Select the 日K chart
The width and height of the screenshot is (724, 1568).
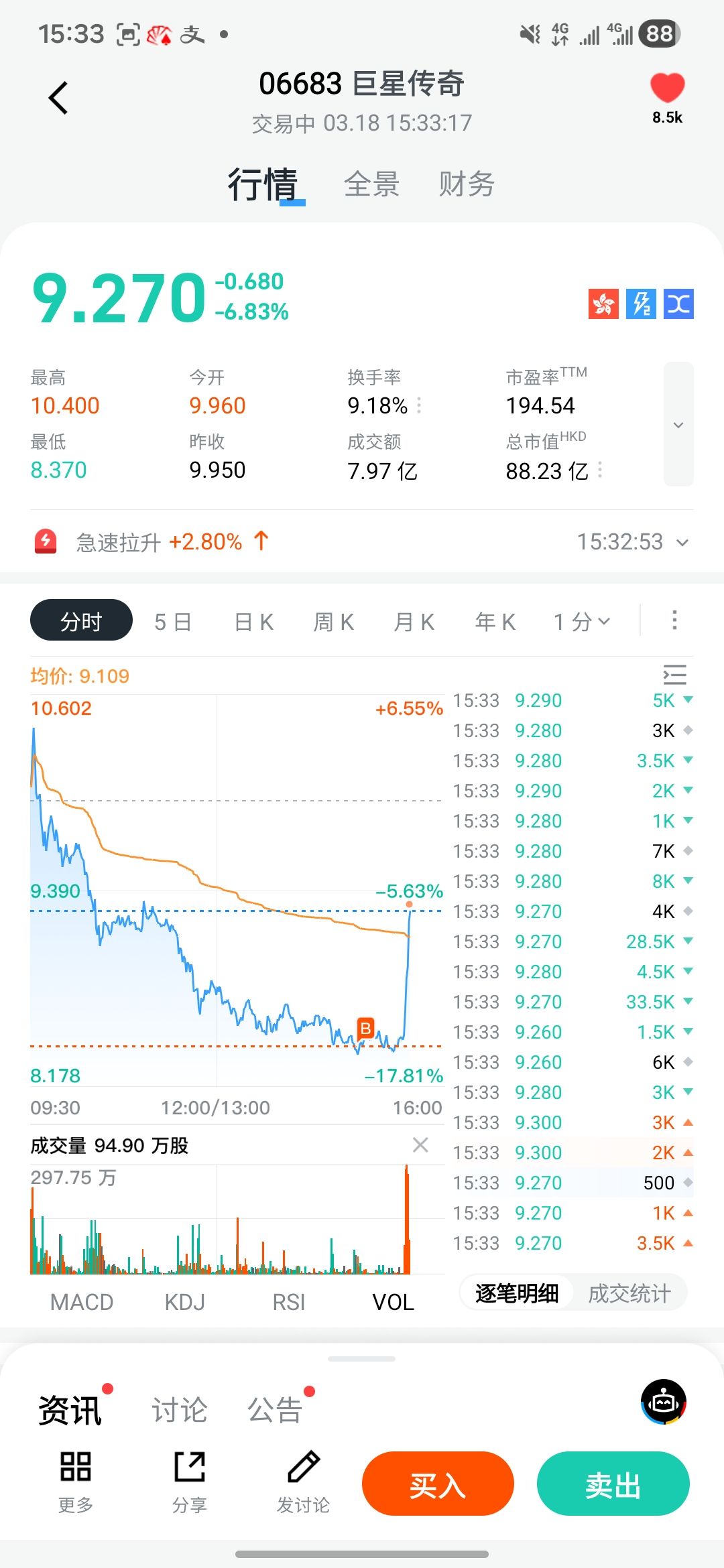[x=254, y=622]
